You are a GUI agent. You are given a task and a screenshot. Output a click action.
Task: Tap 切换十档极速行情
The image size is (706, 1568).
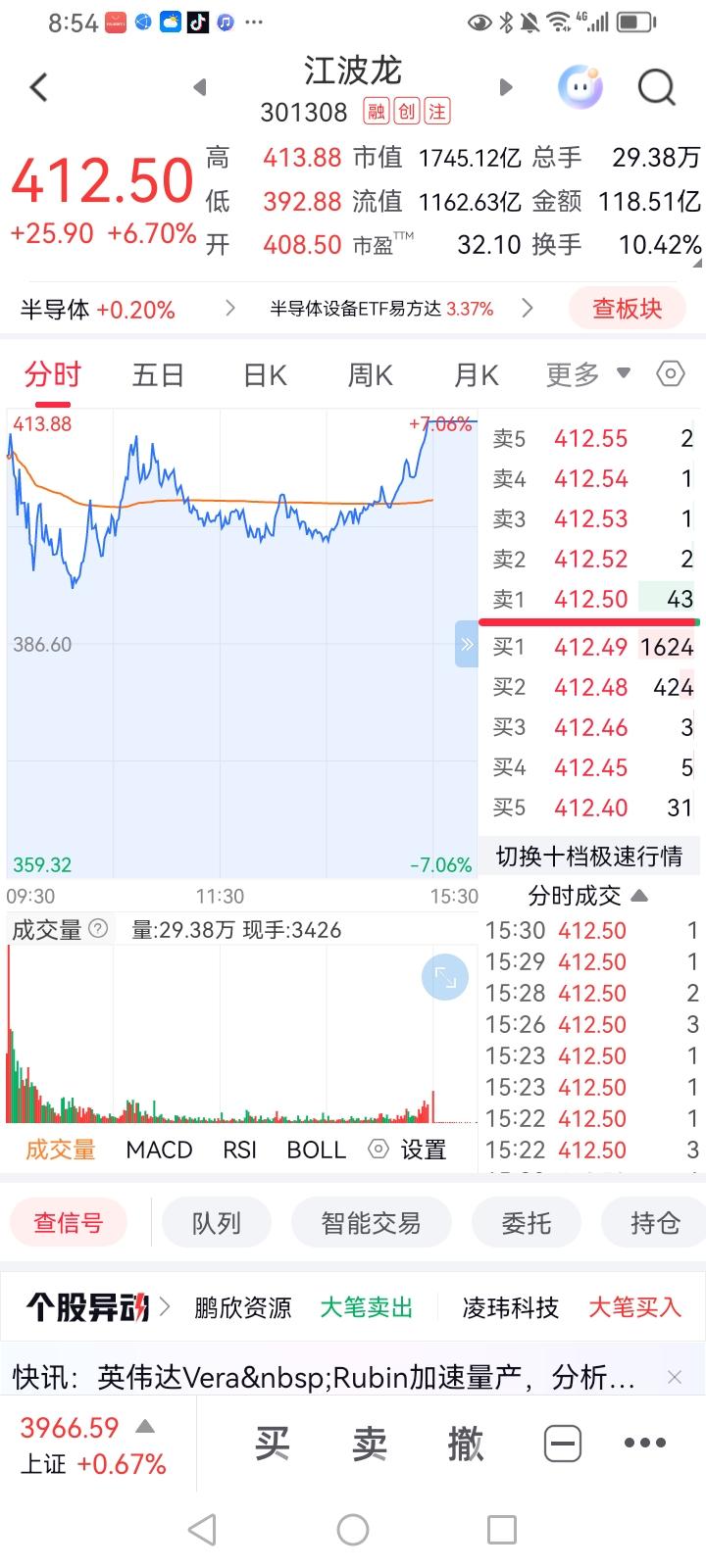pos(589,857)
